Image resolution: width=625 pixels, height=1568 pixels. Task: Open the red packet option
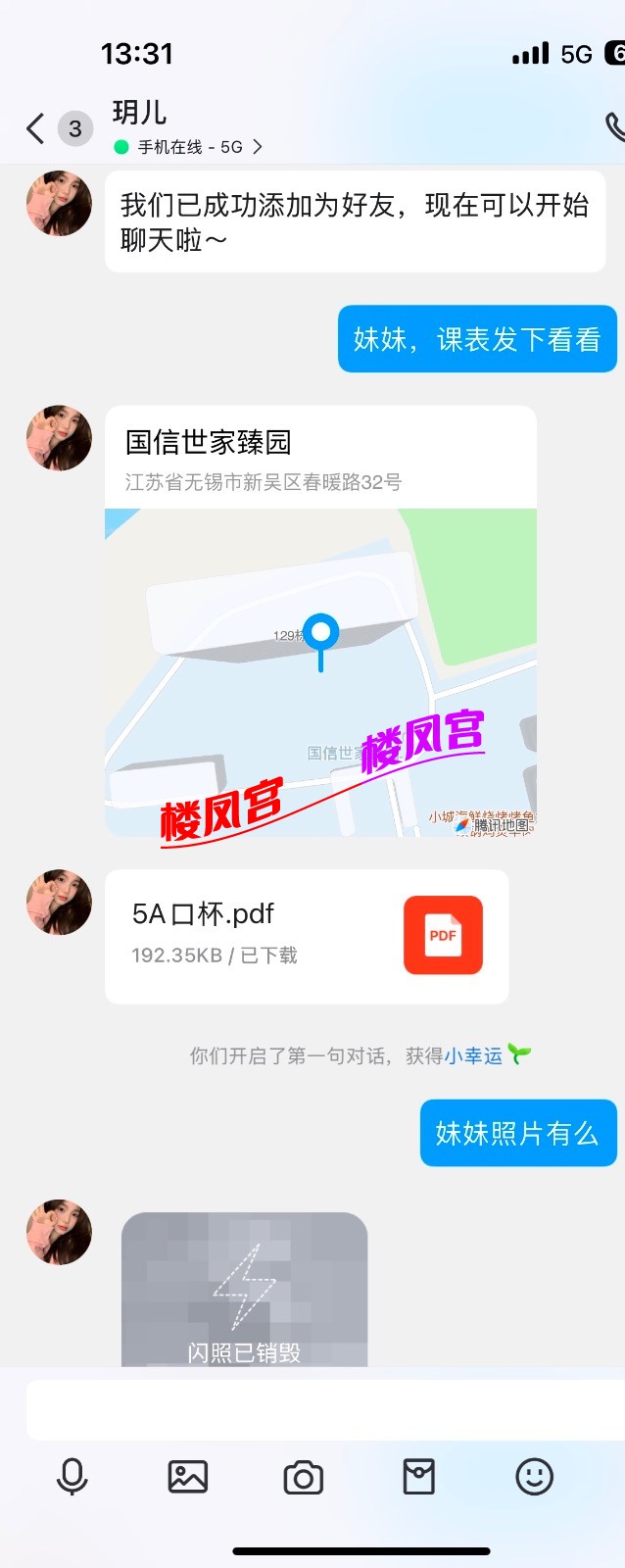click(419, 1477)
